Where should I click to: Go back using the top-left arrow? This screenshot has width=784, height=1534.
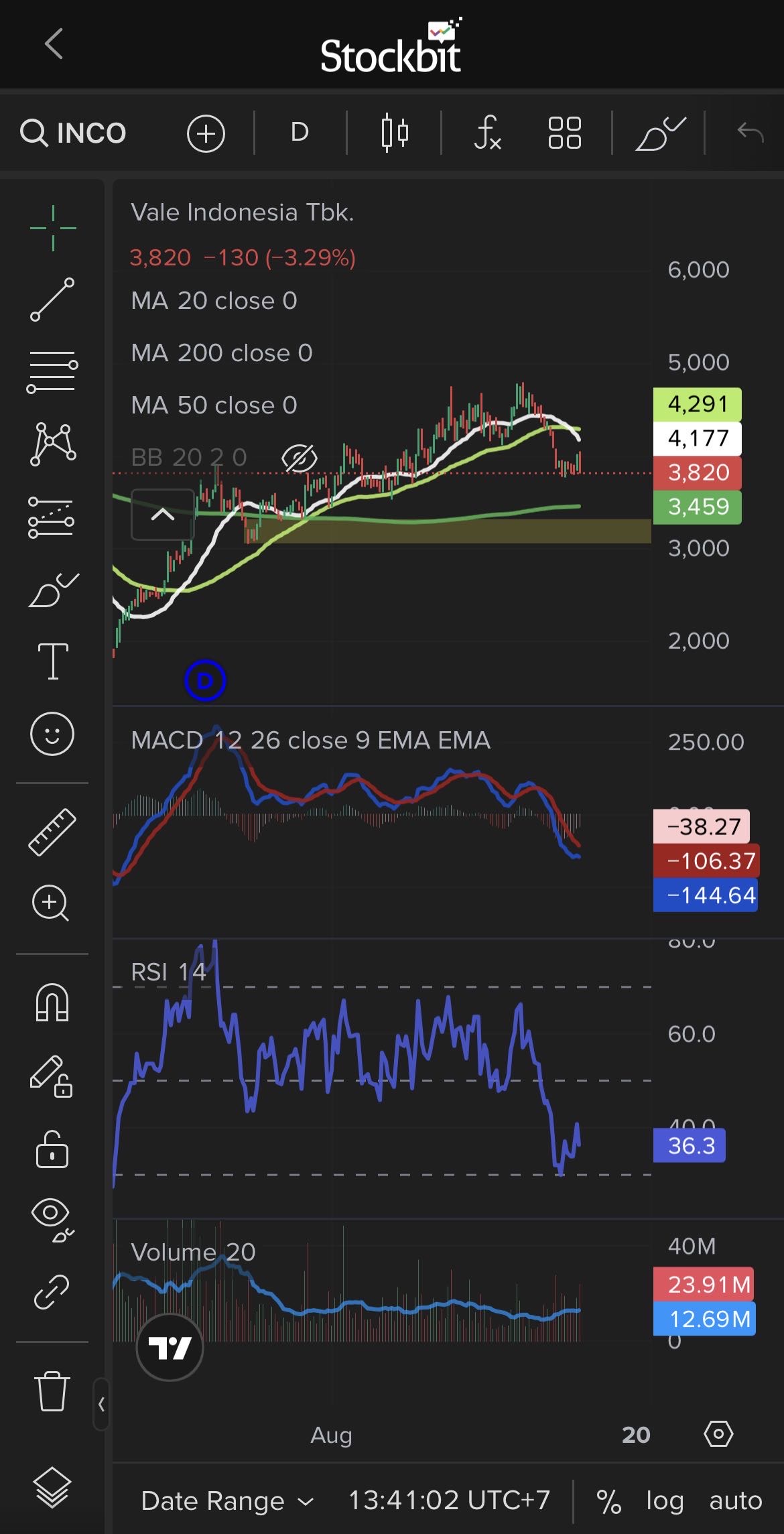click(54, 44)
